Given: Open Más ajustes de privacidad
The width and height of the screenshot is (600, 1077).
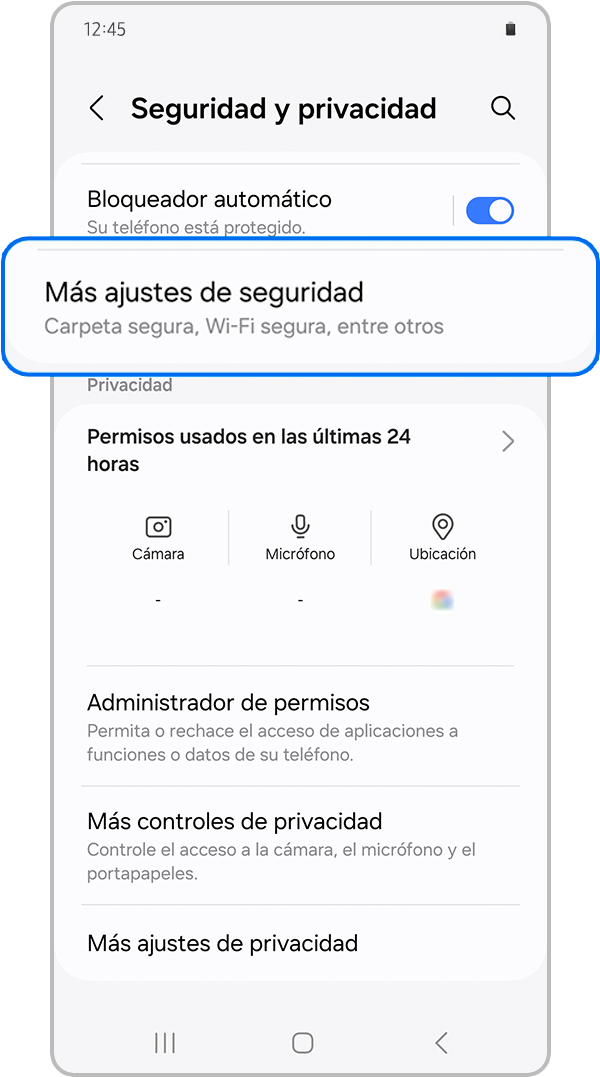Looking at the screenshot, I should (x=300, y=943).
